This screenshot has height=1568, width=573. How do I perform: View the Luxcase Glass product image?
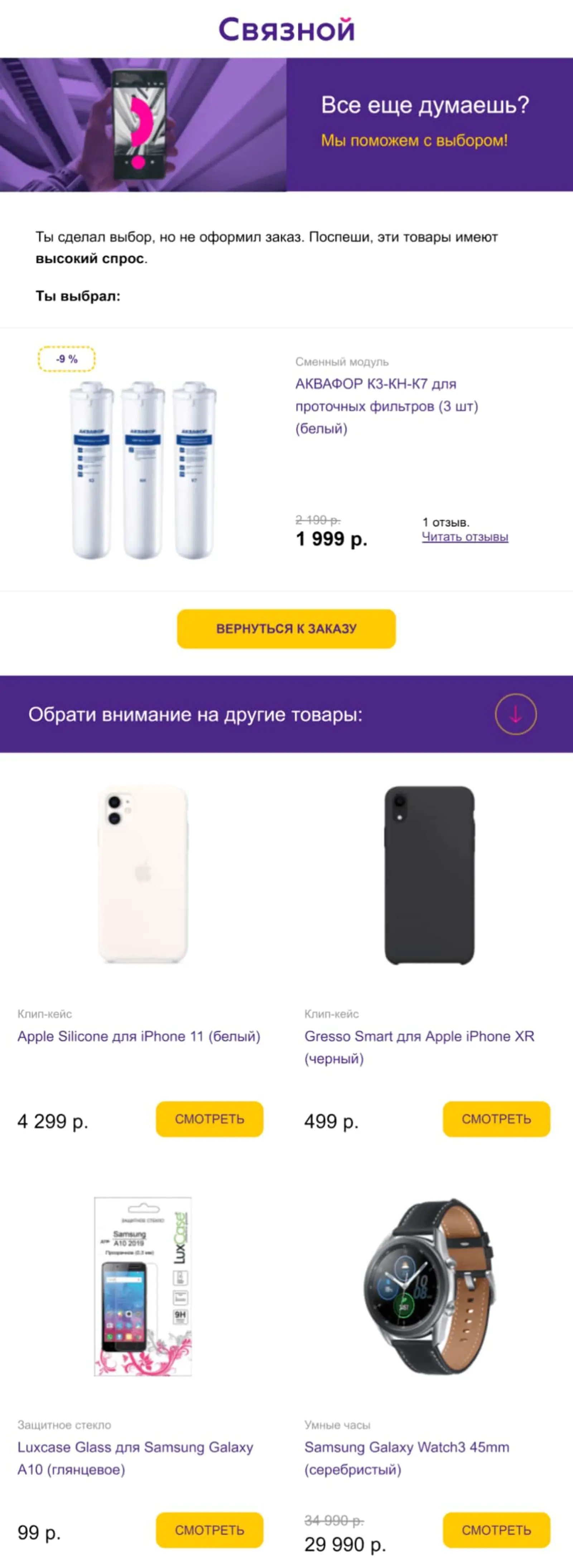coord(143,1286)
